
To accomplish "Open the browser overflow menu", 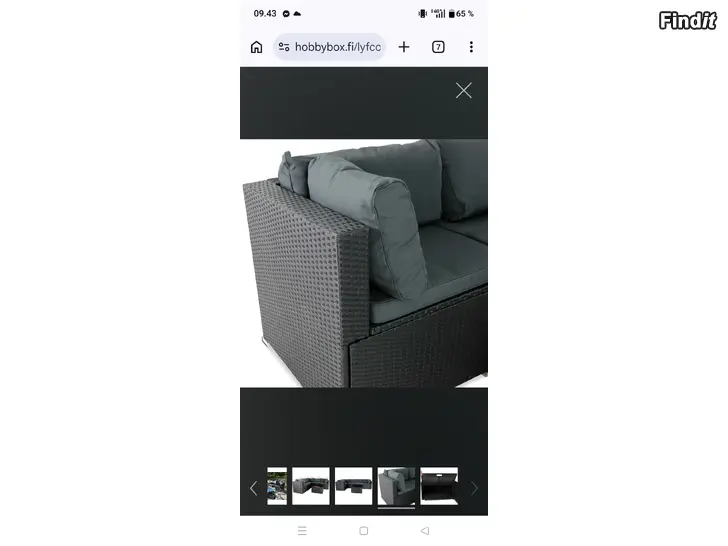I will coord(471,47).
